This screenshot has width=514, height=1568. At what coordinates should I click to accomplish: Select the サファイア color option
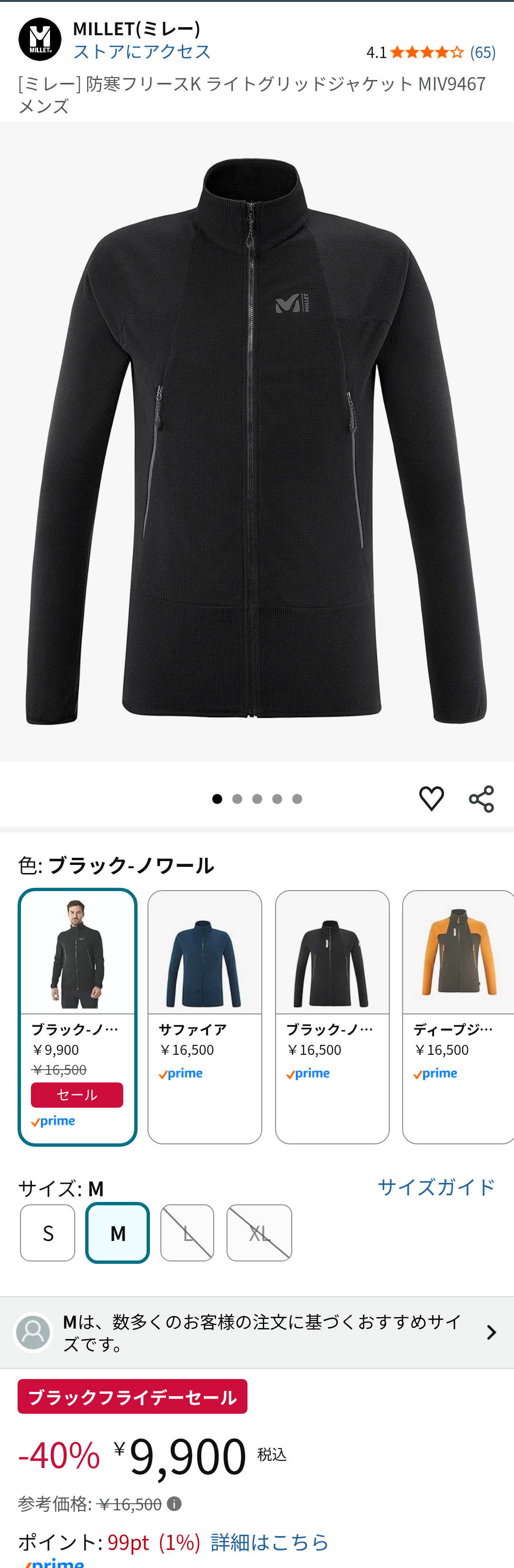pyautogui.click(x=204, y=1016)
